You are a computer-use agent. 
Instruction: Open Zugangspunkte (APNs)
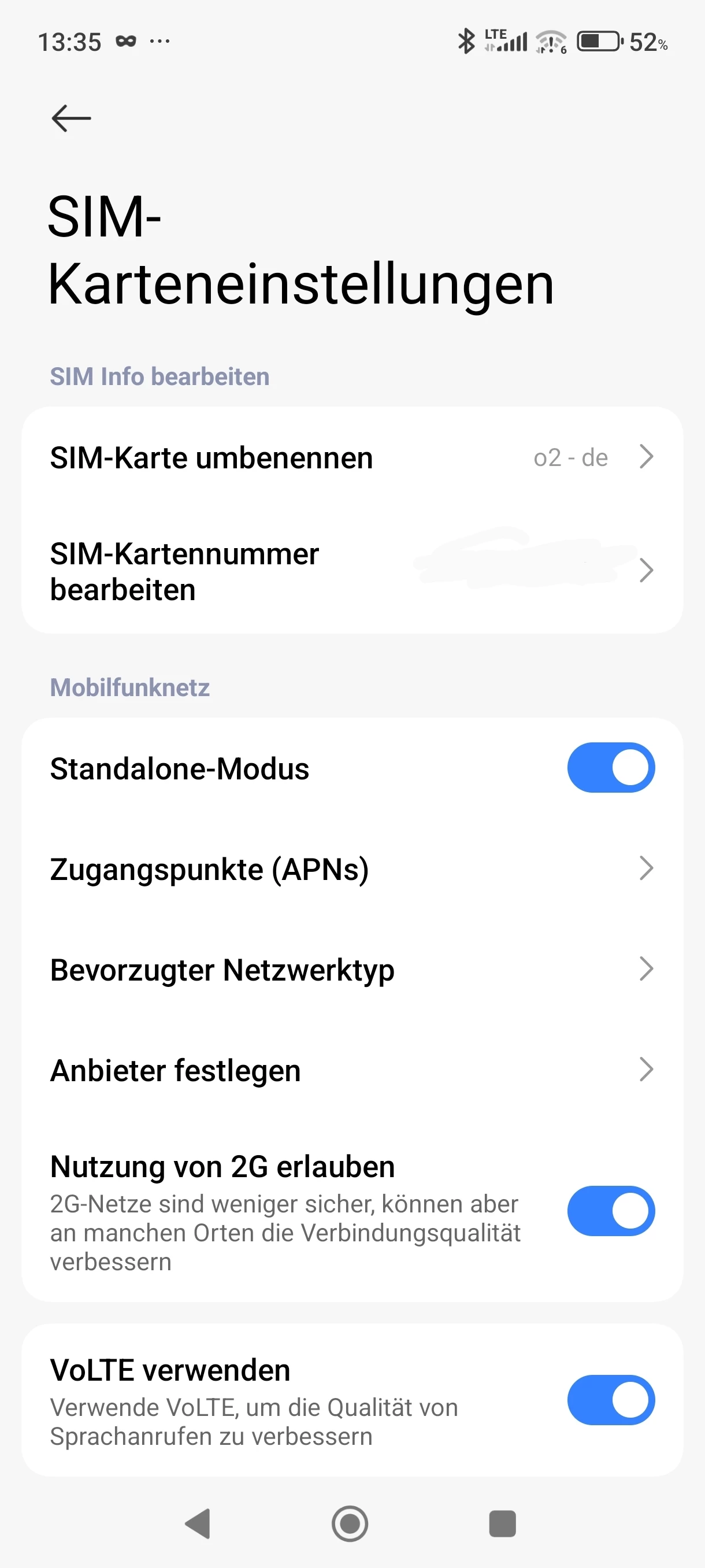coord(351,868)
